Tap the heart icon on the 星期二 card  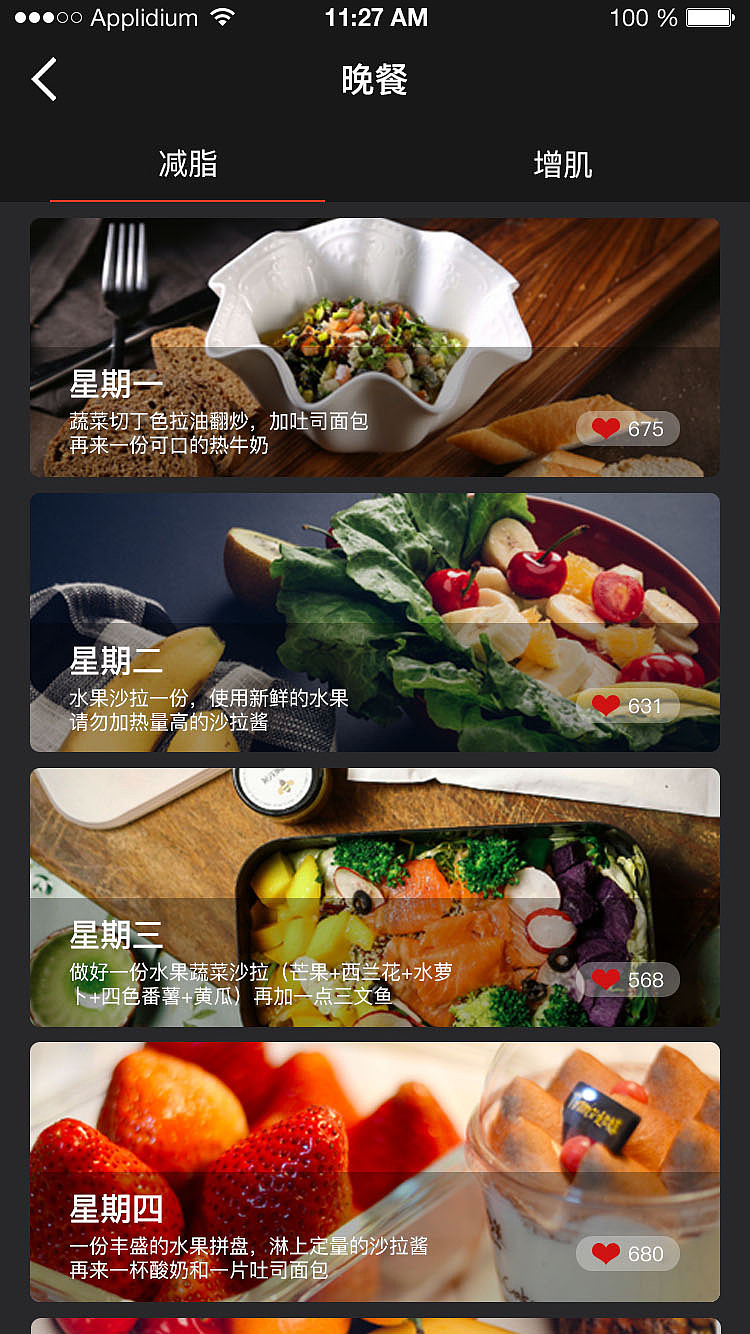point(604,705)
